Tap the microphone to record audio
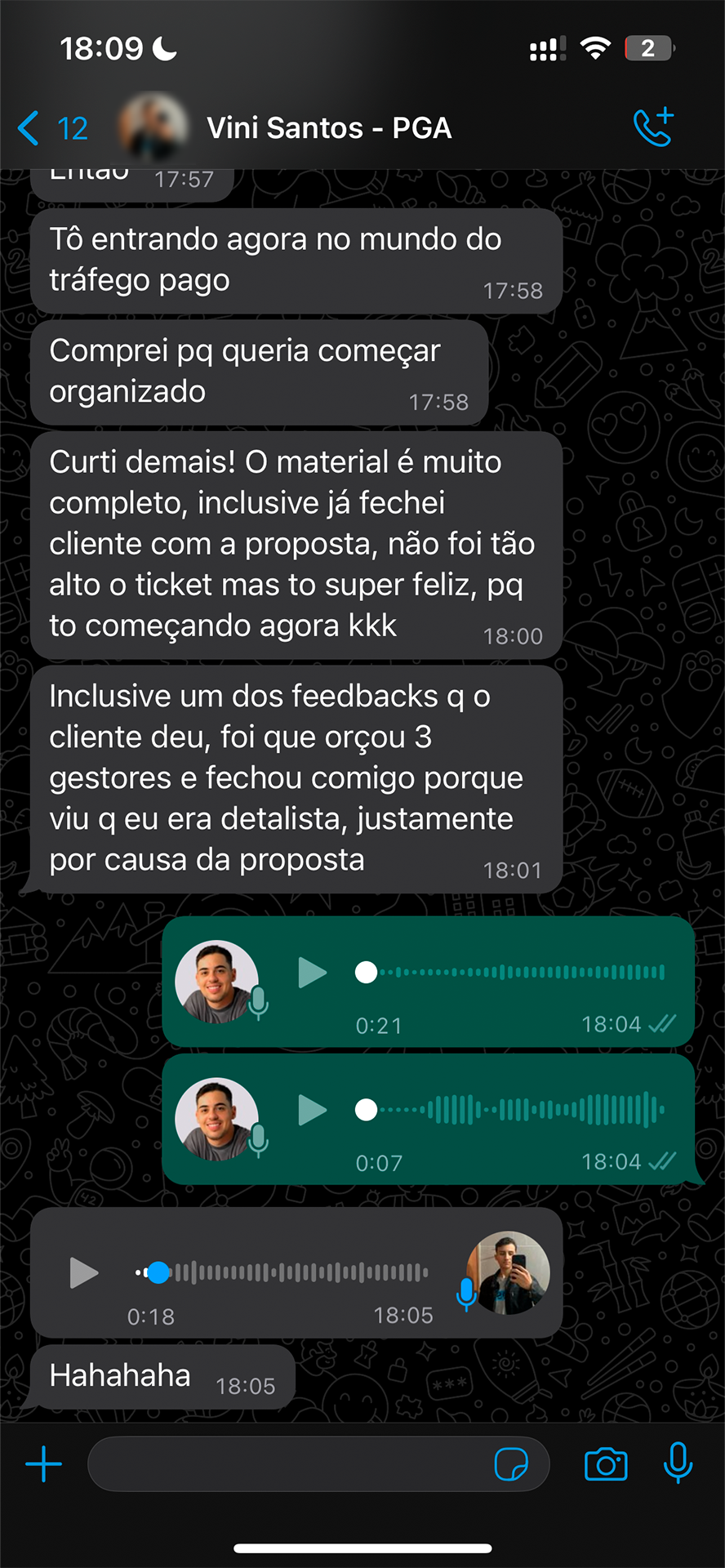This screenshot has width=725, height=1568. click(678, 1463)
